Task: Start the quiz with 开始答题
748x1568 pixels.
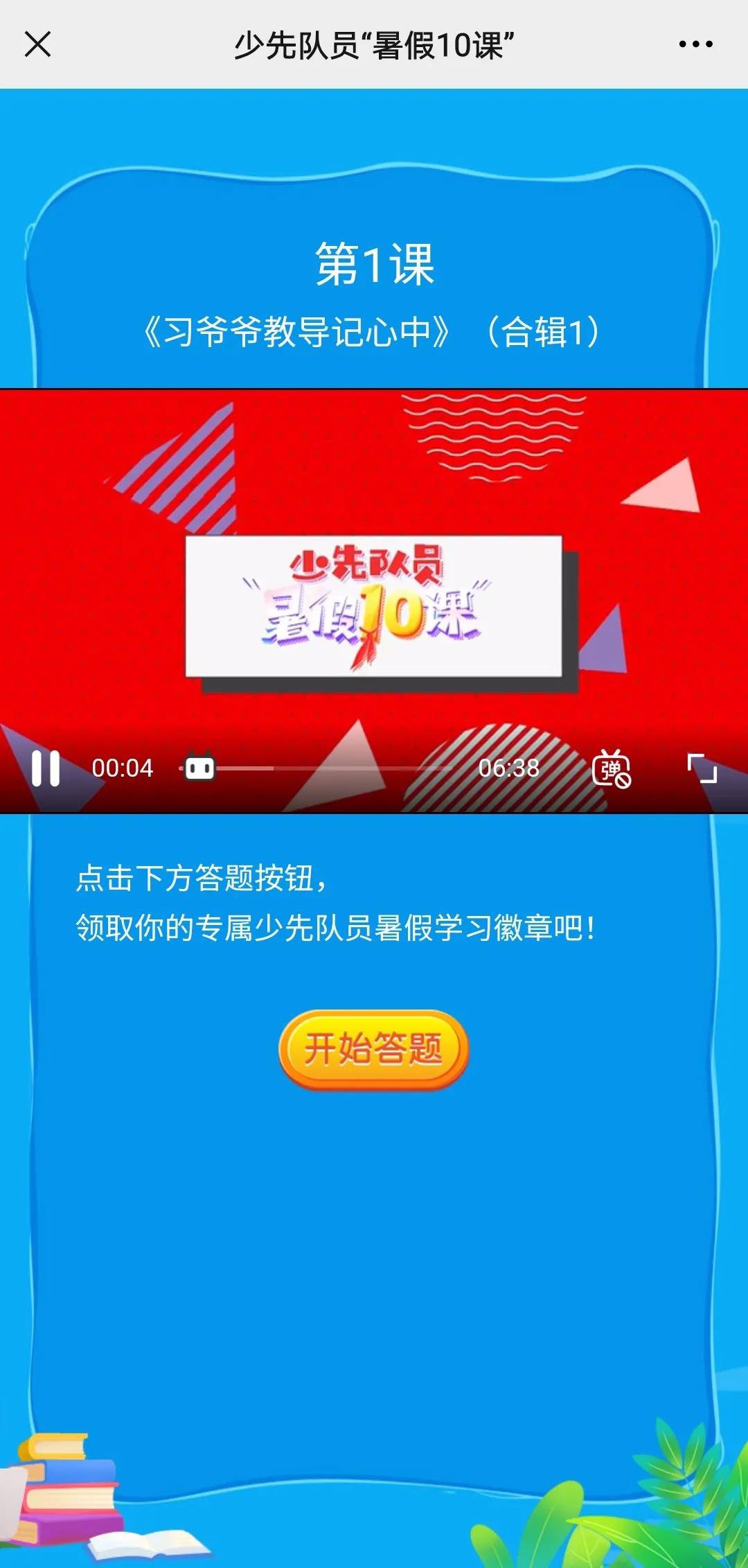Action: 373,1048
